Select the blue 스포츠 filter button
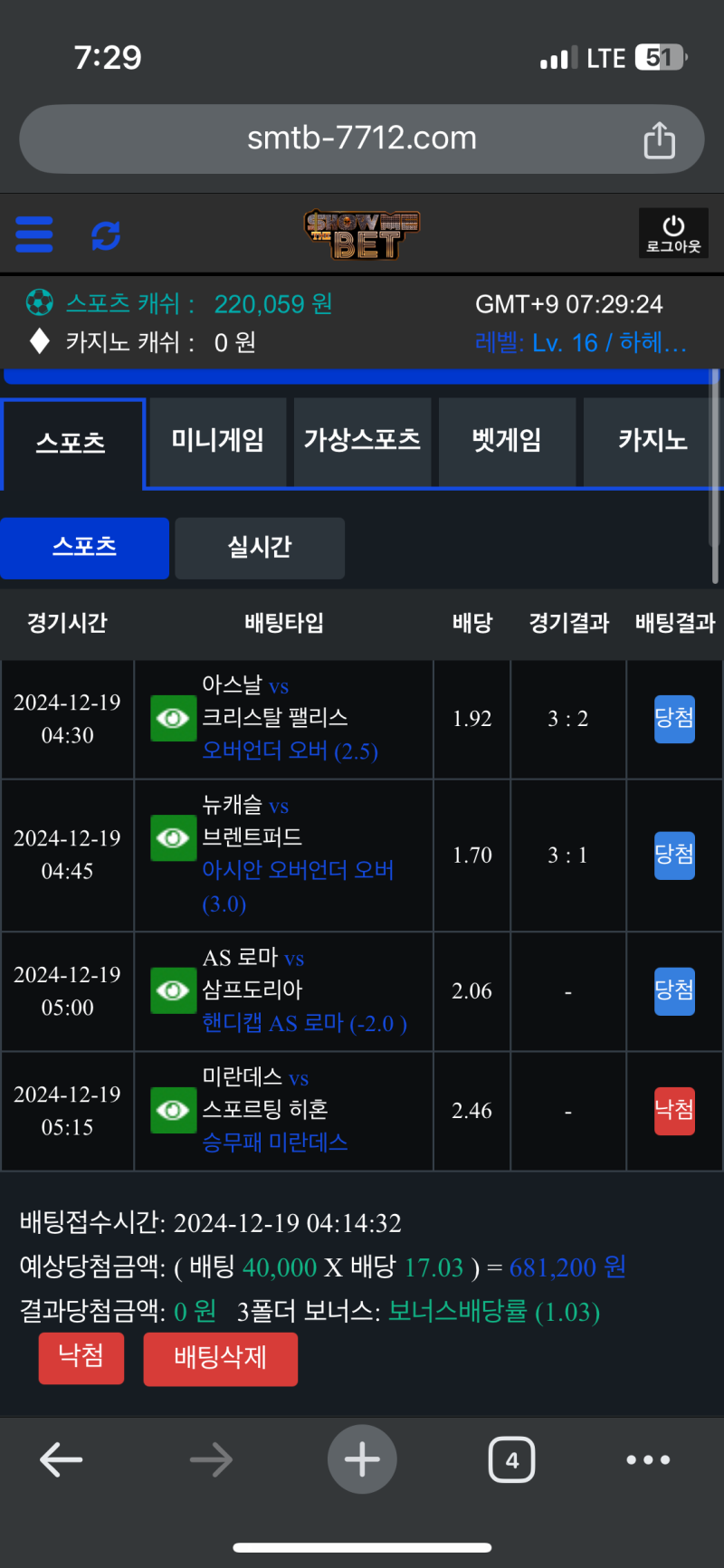The image size is (724, 1568). (x=84, y=548)
